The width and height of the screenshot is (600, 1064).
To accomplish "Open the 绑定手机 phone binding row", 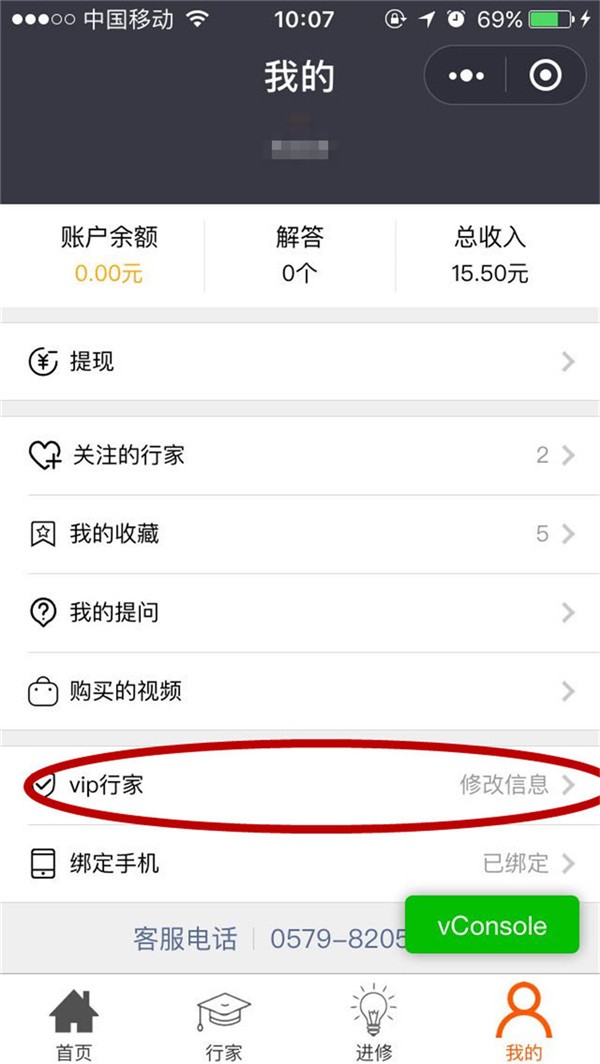I will click(300, 863).
